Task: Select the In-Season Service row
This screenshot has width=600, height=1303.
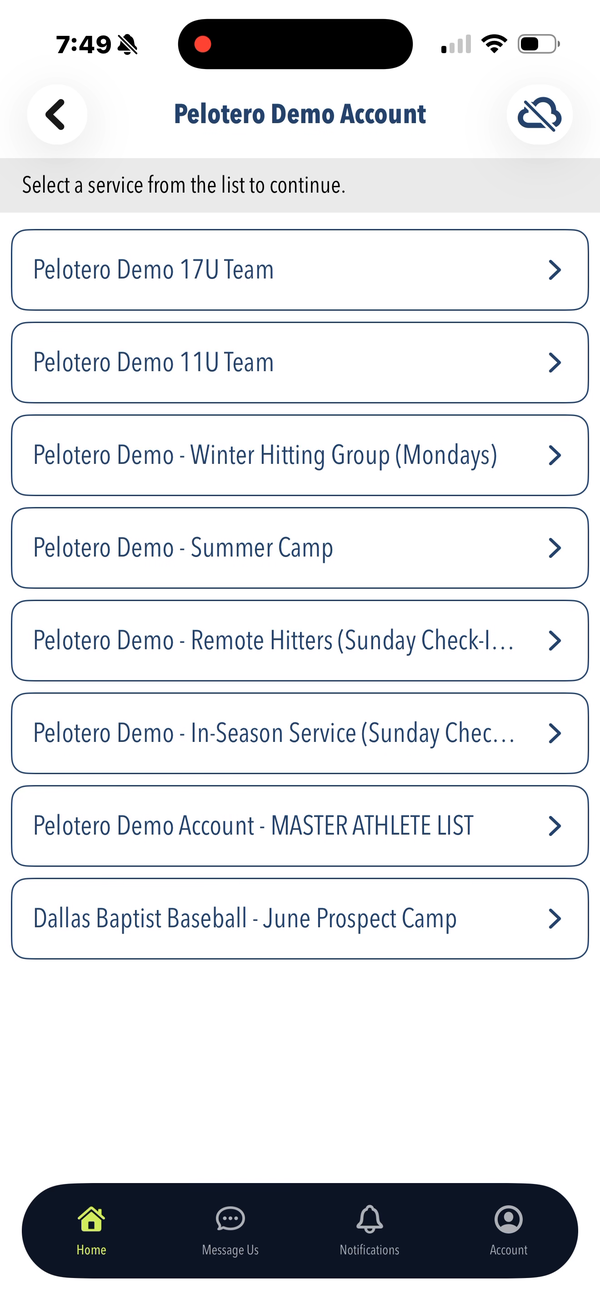Action: (x=299, y=733)
